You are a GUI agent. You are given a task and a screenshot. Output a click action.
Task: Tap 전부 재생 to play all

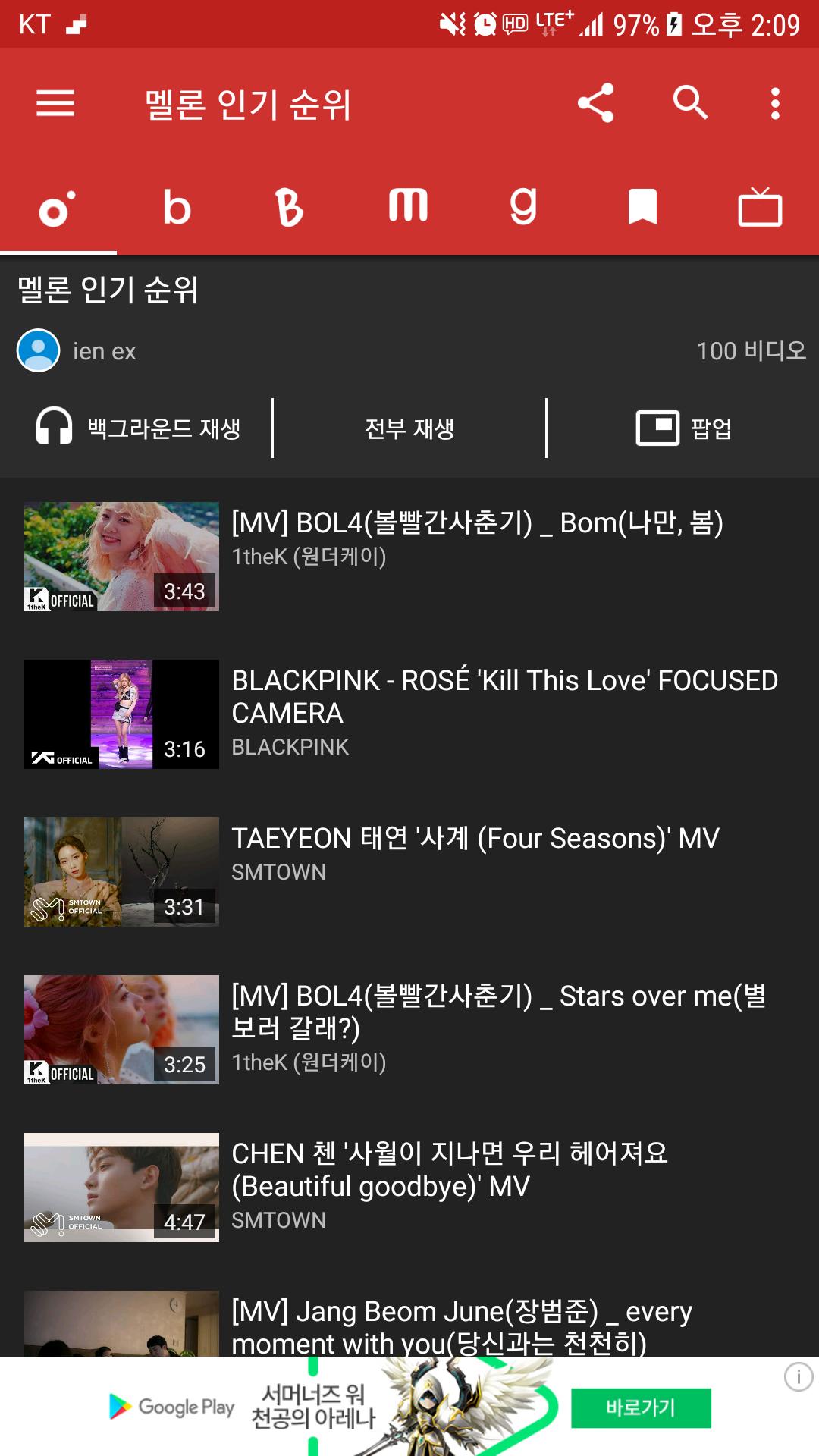pyautogui.click(x=409, y=428)
